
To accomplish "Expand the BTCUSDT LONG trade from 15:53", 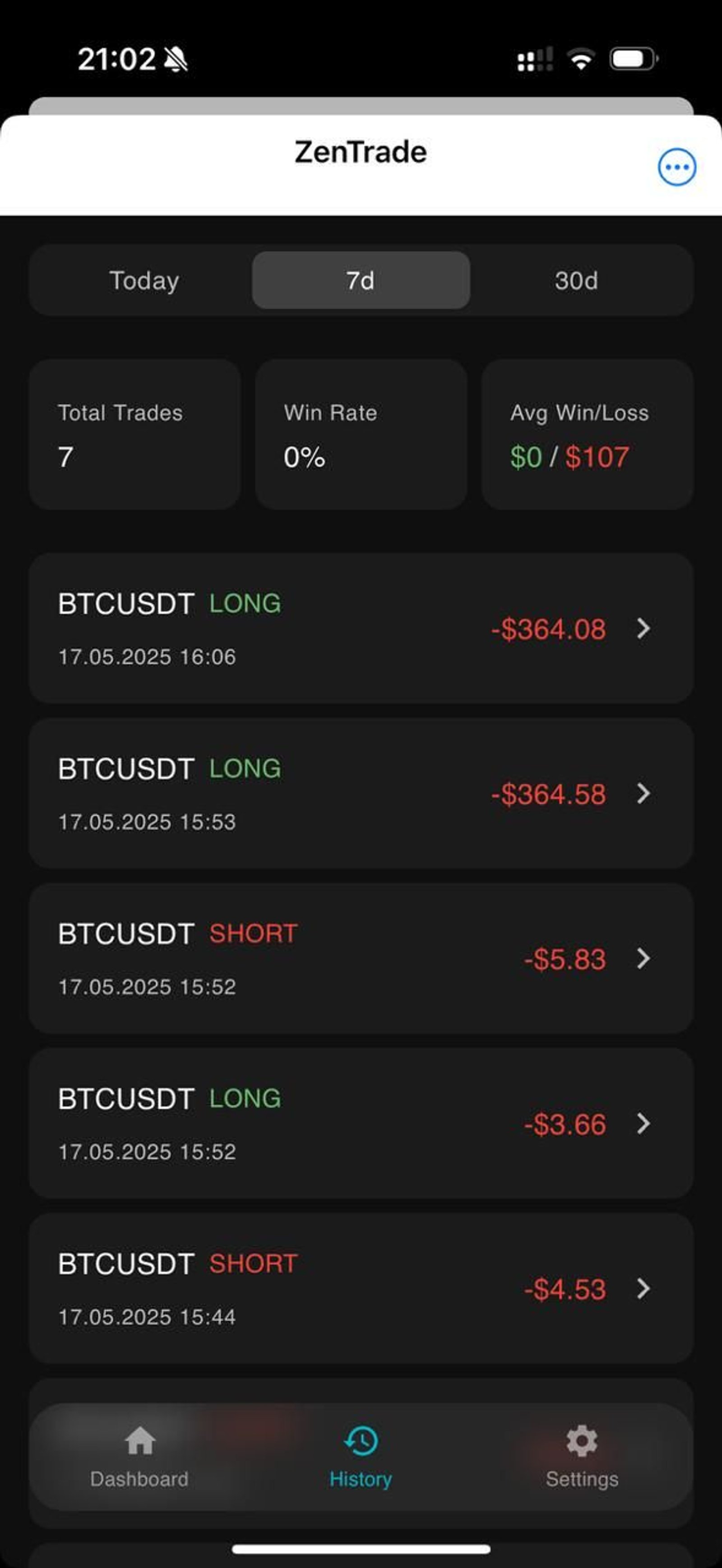I will point(361,791).
